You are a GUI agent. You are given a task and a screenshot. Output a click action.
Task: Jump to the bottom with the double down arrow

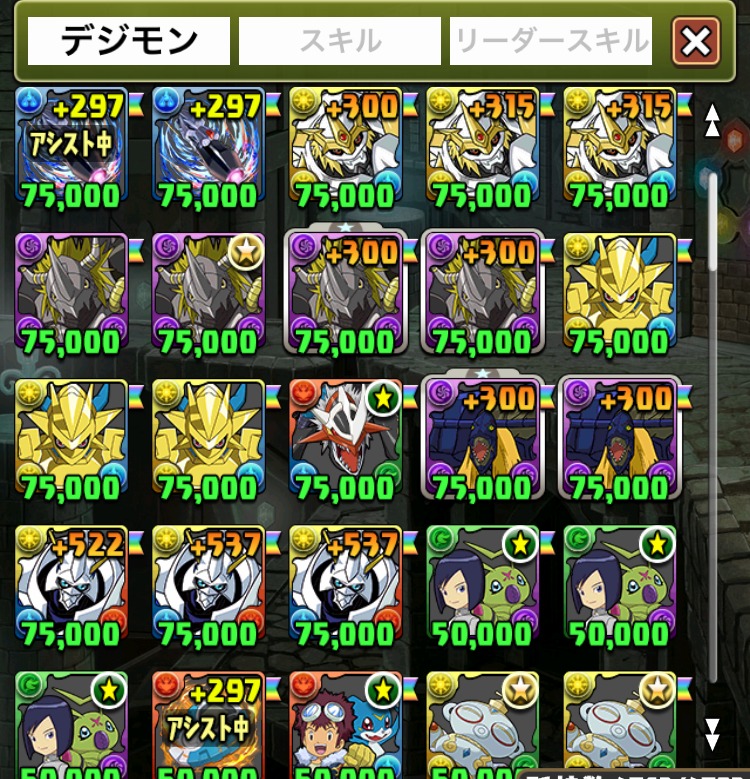(x=712, y=733)
